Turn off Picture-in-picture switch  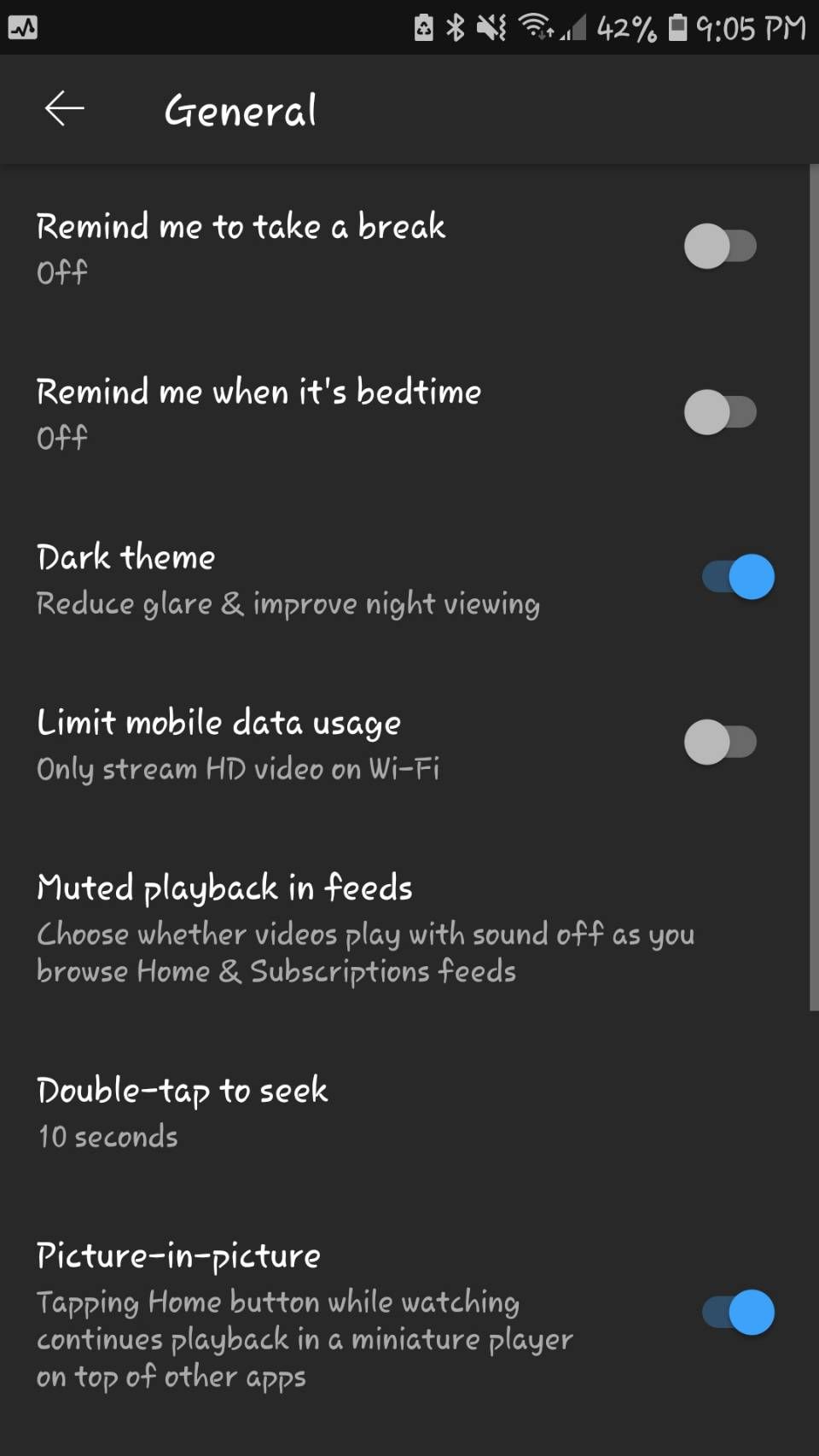pos(738,1312)
